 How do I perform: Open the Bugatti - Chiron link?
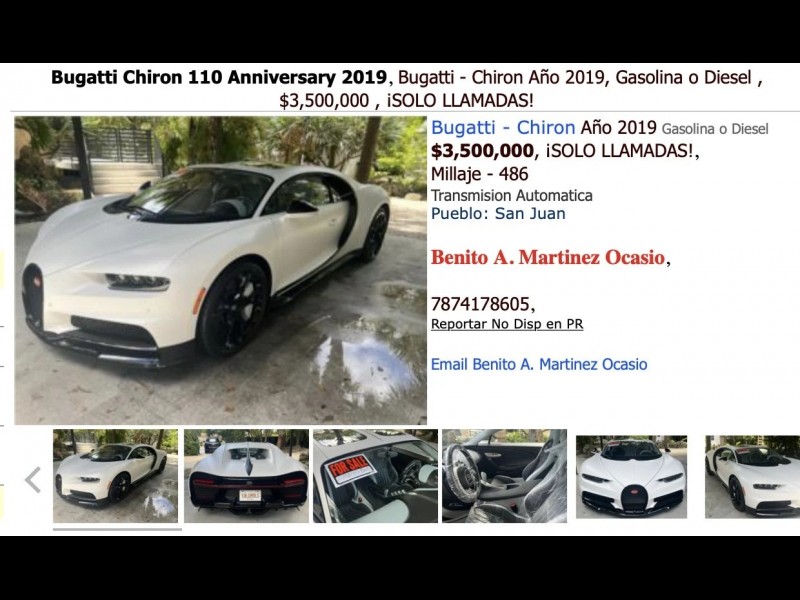[x=503, y=128]
